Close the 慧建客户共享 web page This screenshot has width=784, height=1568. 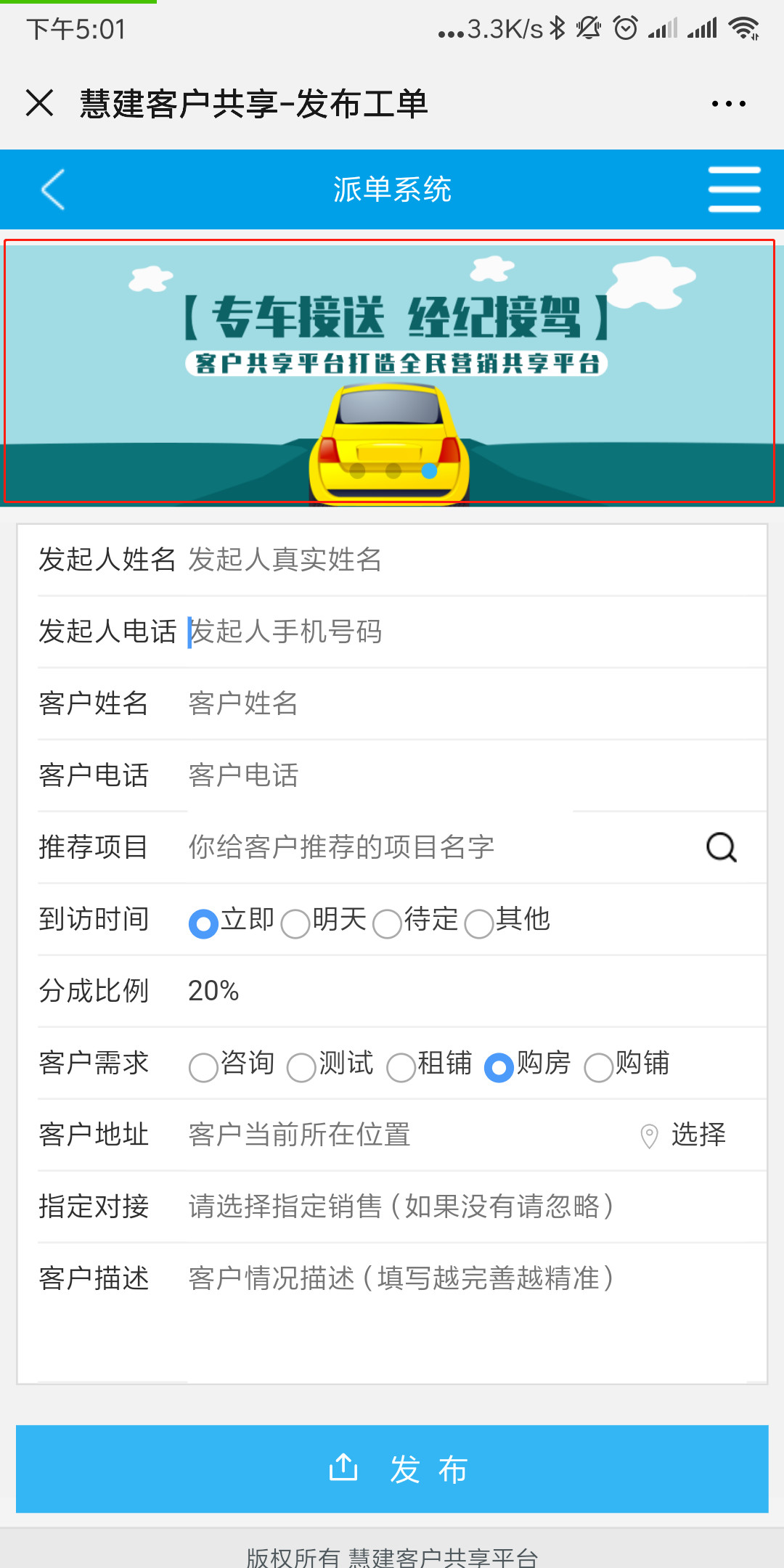(40, 103)
